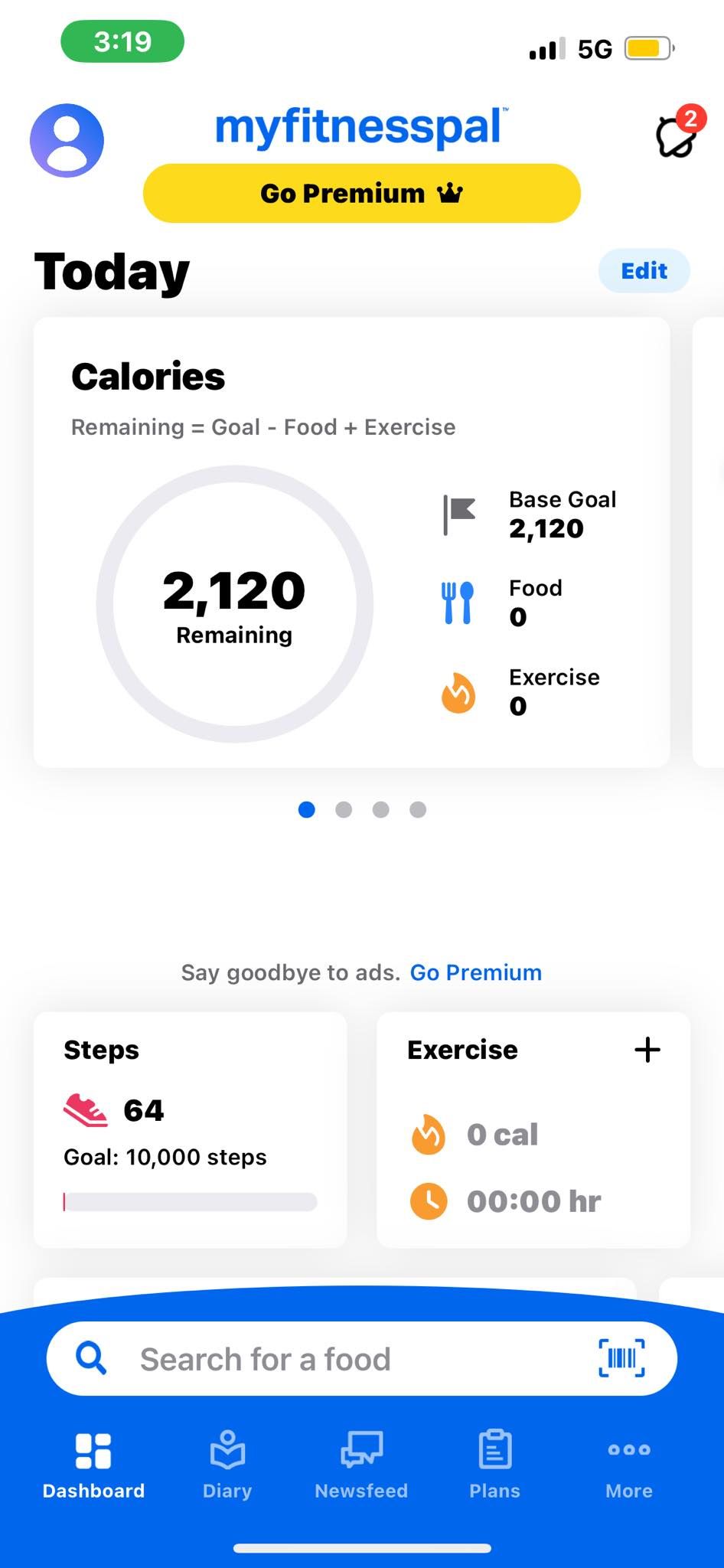Select the first carousel page dot

point(307,809)
